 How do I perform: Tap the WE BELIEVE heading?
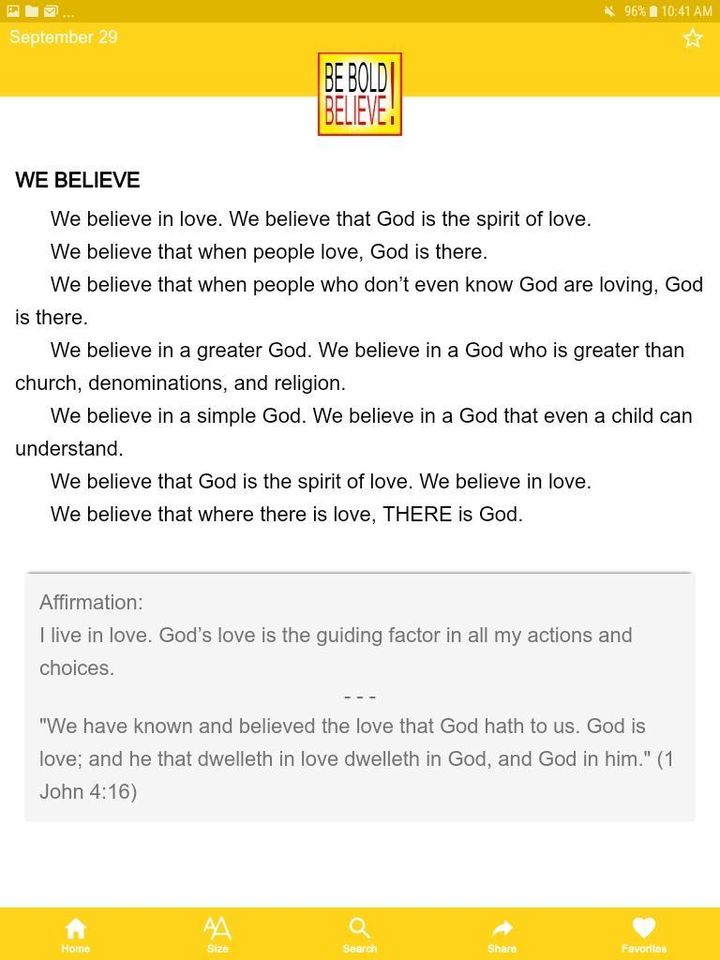[x=77, y=180]
